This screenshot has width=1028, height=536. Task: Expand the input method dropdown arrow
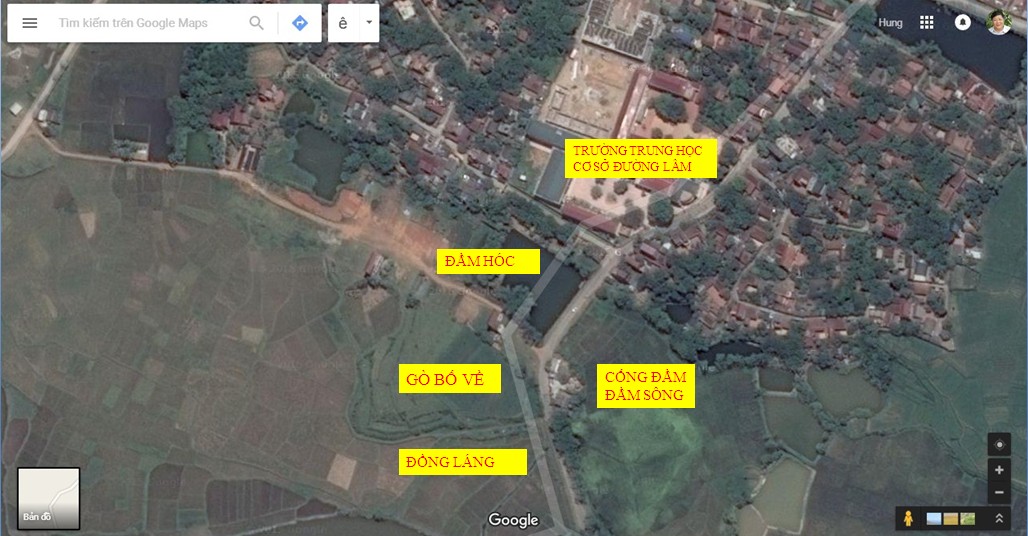point(368,22)
